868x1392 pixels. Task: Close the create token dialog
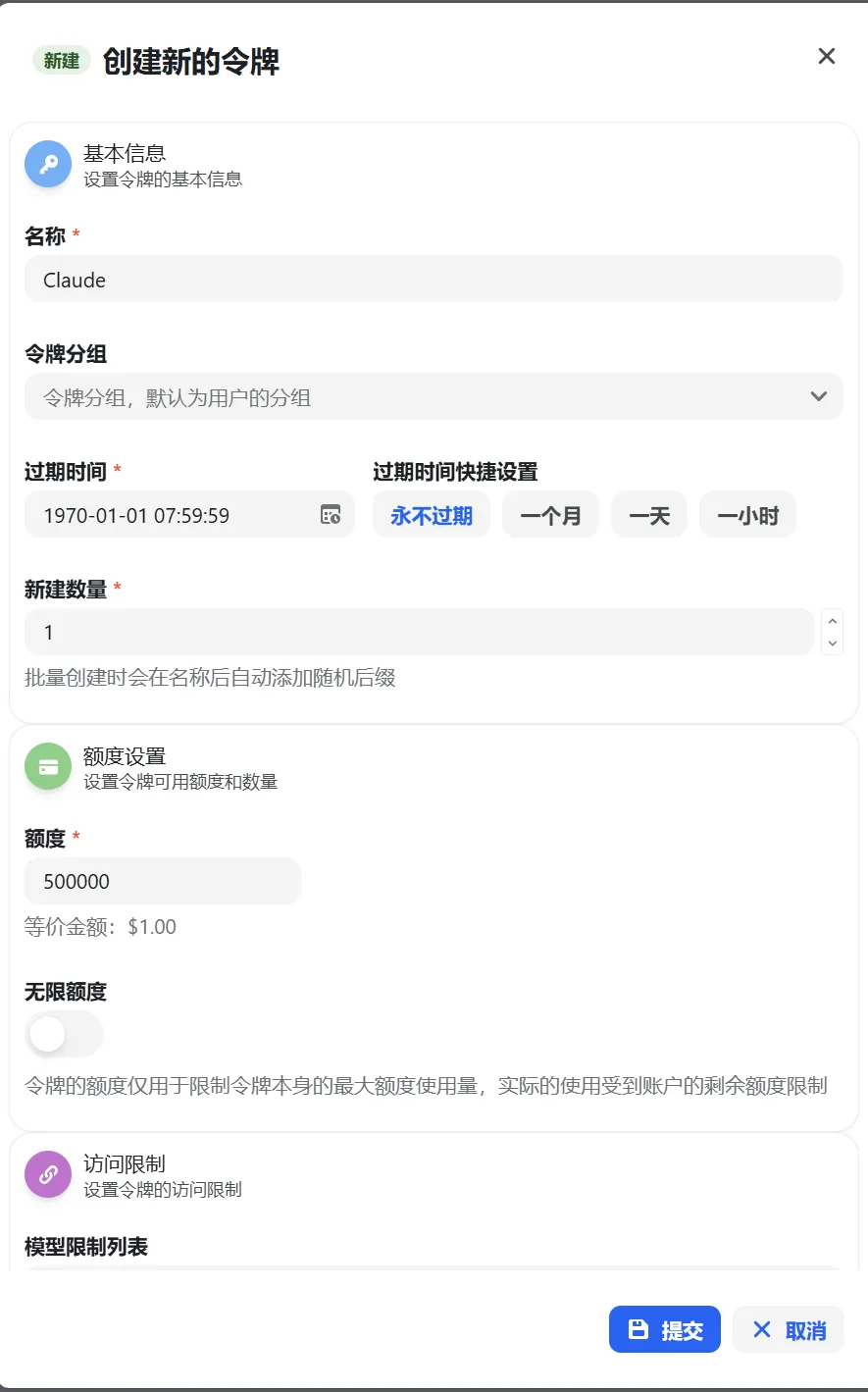click(x=827, y=56)
